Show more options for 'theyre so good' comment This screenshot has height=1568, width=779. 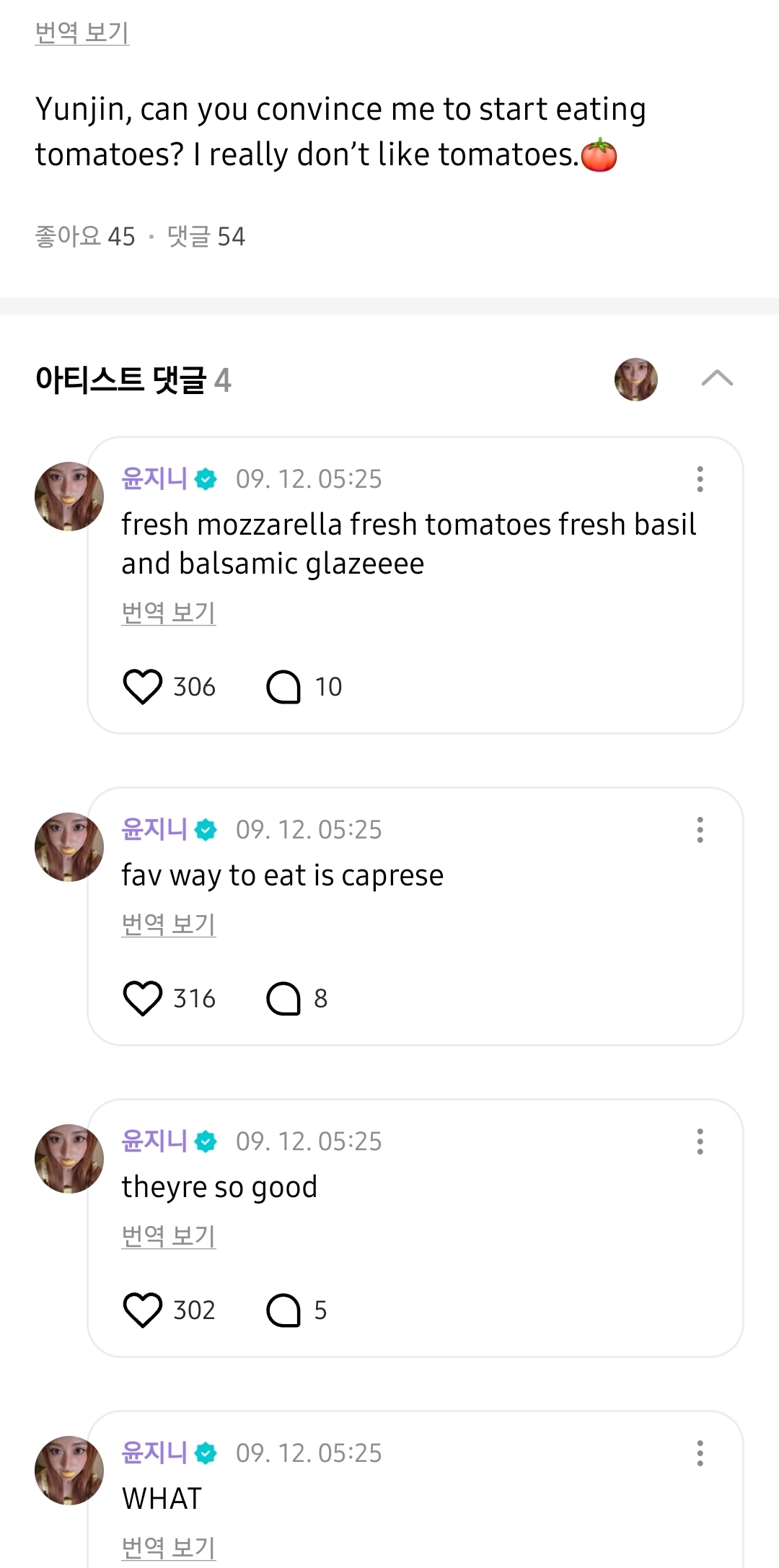coord(700,1142)
